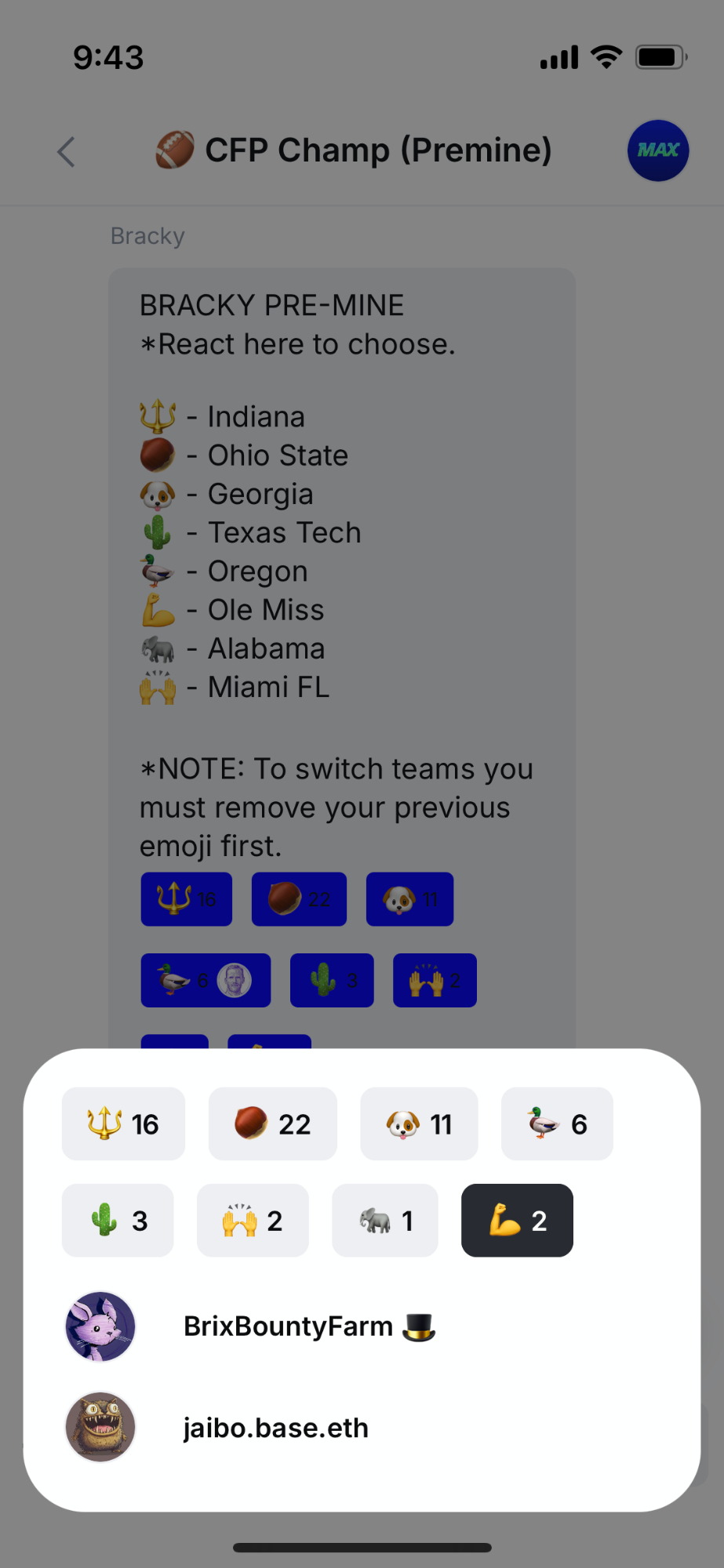Switch to the cactus reaction tab

[x=118, y=1220]
